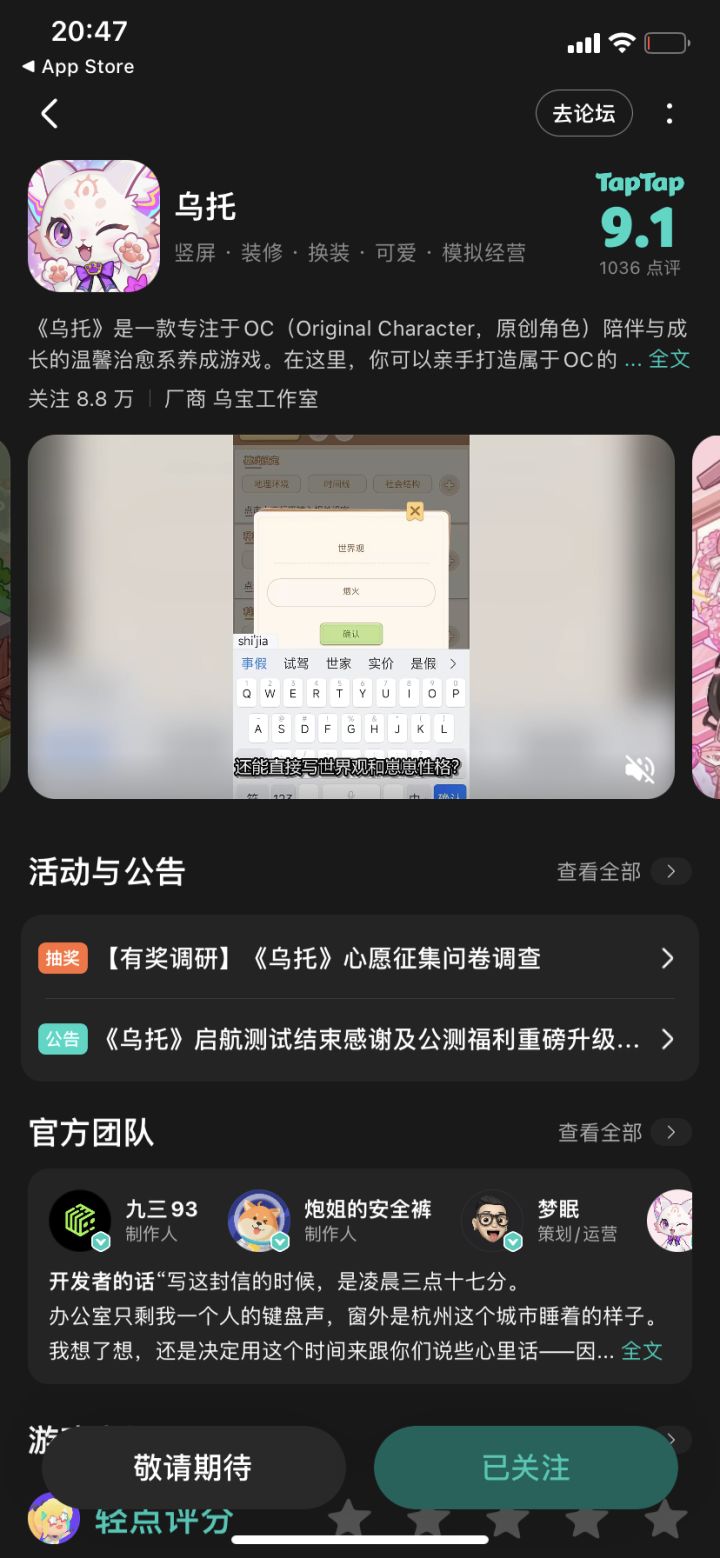
Task: Open the three-dot overflow menu
Action: pos(669,113)
